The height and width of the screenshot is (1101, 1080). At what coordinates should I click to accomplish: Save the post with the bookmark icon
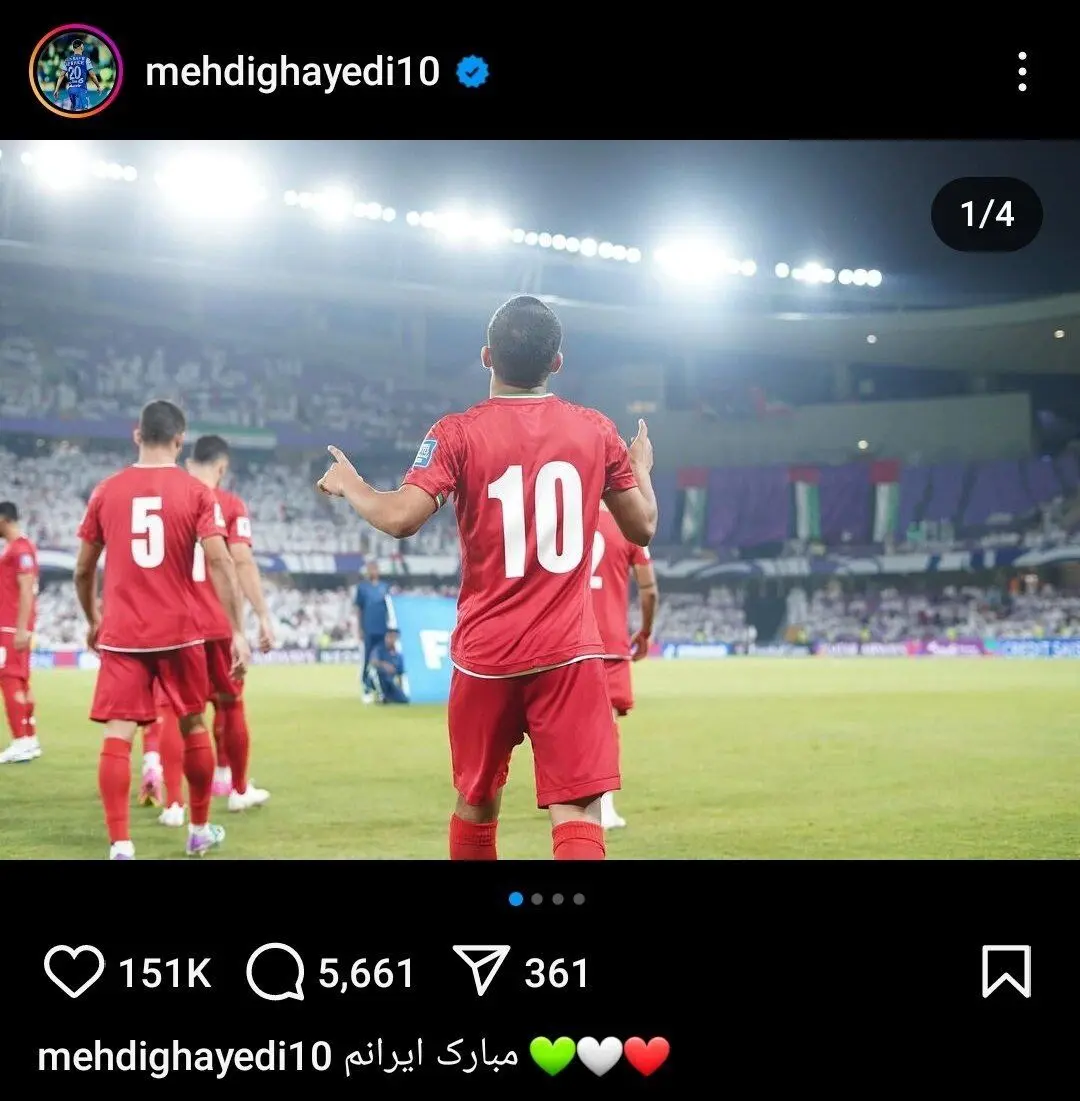pyautogui.click(x=1005, y=971)
